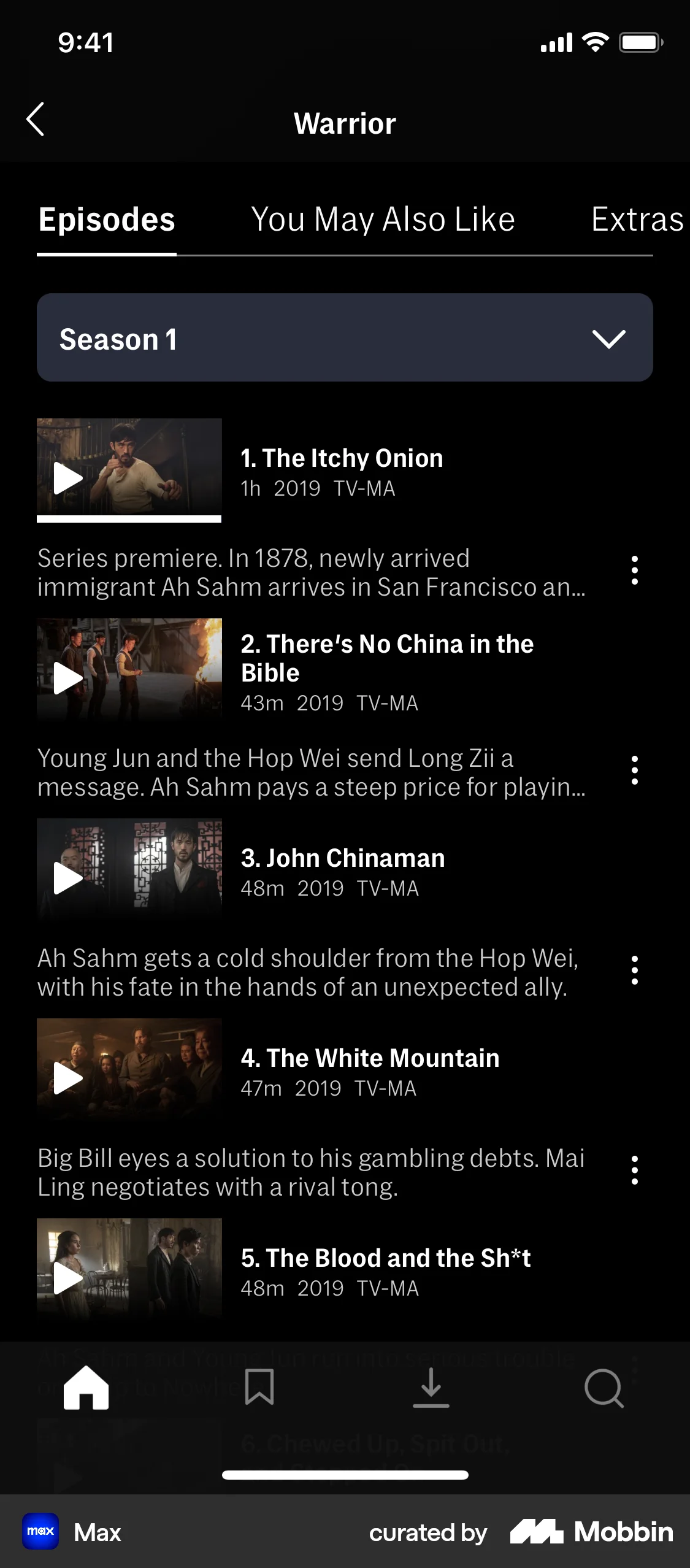Viewport: 690px width, 1568px height.
Task: Click the watch progress bar on episode 1
Action: point(129,518)
